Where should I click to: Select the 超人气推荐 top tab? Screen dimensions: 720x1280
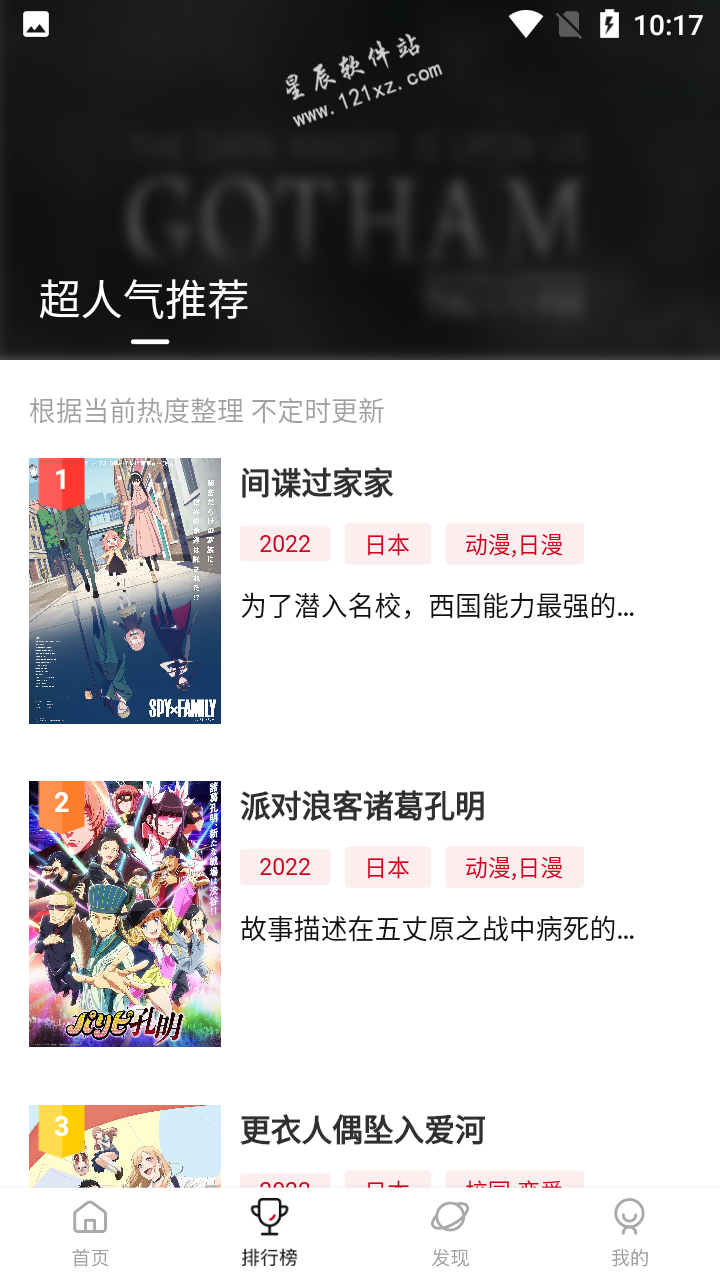pyautogui.click(x=144, y=300)
